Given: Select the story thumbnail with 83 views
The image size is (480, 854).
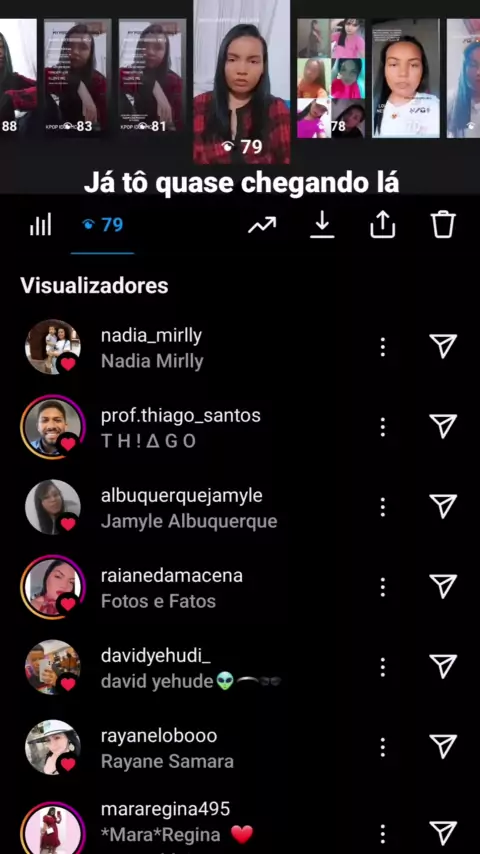Looking at the screenshot, I should (77, 78).
